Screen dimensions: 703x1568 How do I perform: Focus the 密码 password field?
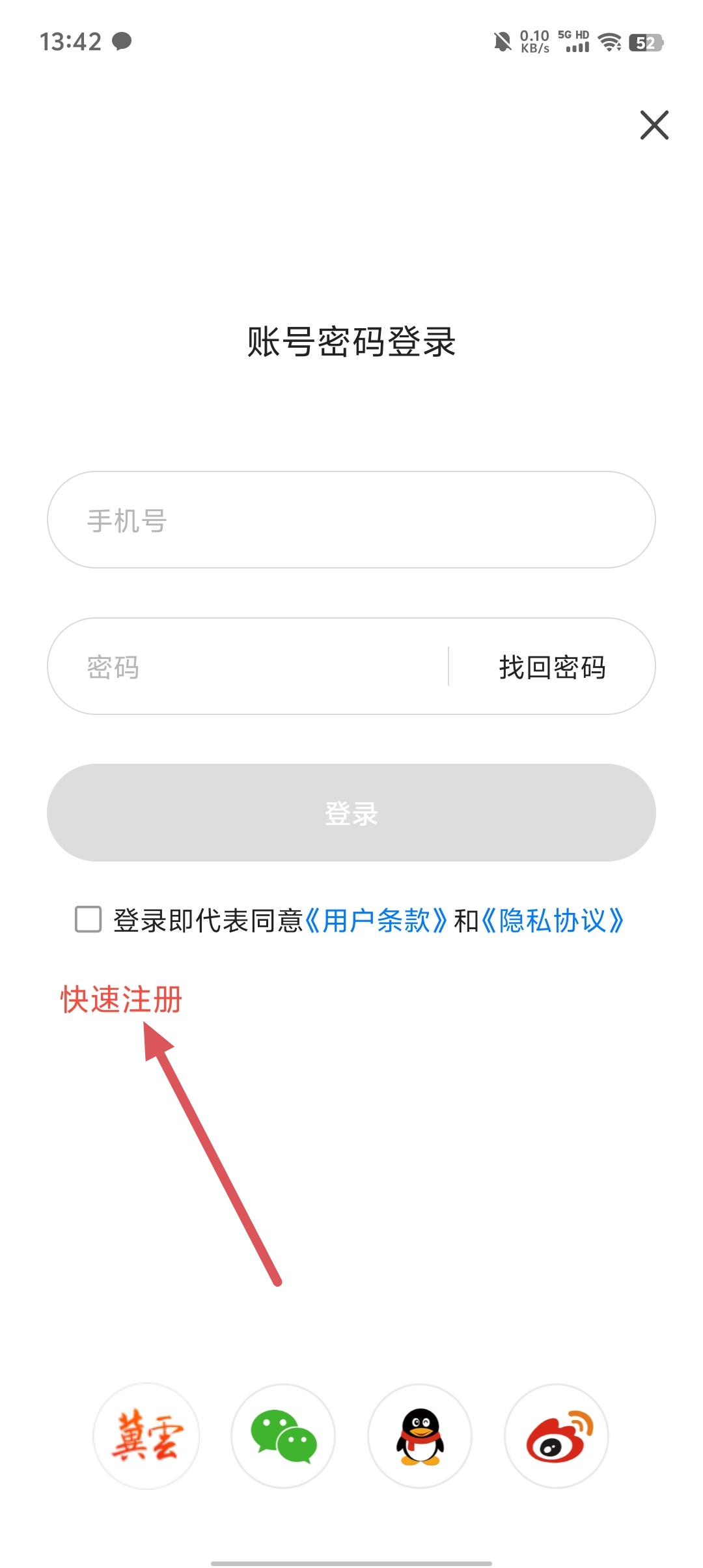(247, 666)
